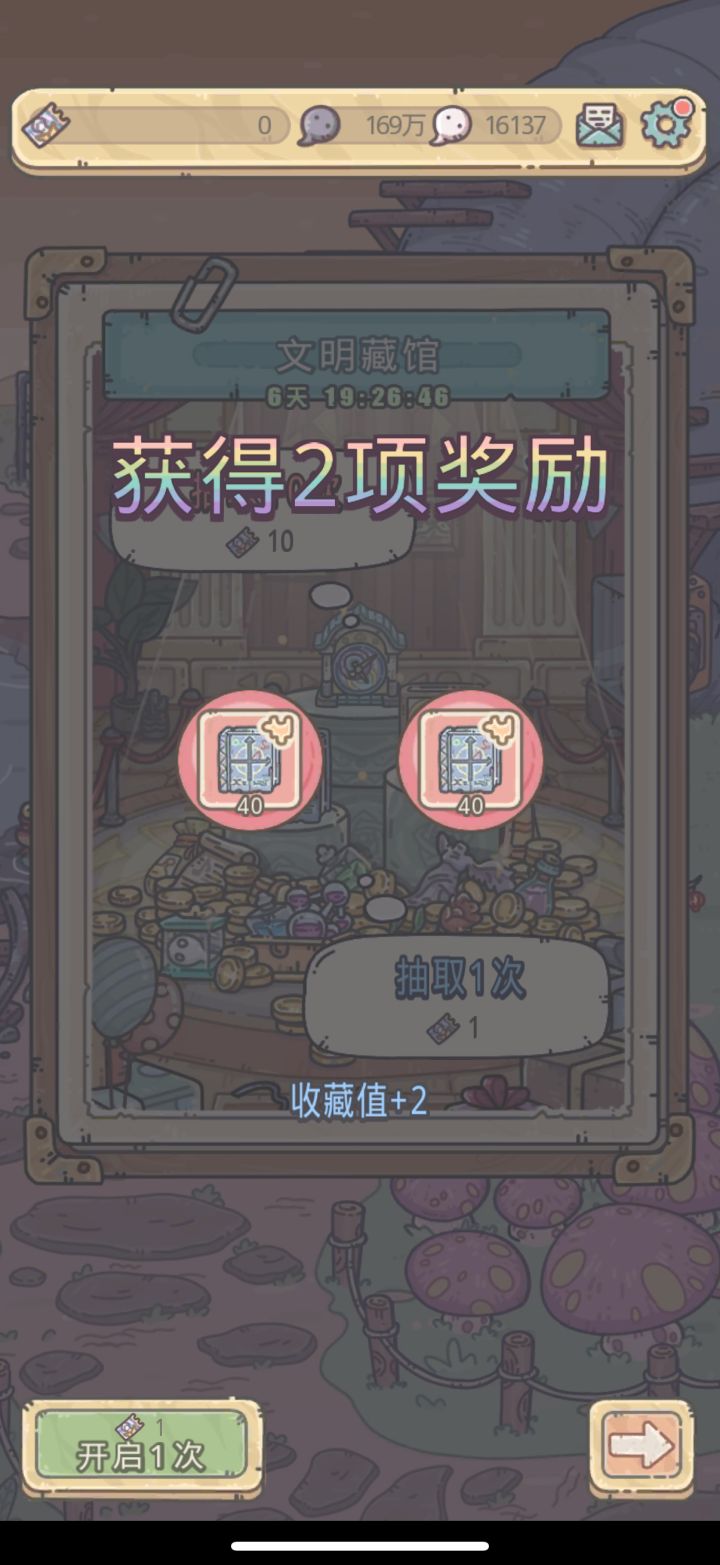Click the red notification dot on settings
The image size is (720, 1565).
click(x=685, y=107)
